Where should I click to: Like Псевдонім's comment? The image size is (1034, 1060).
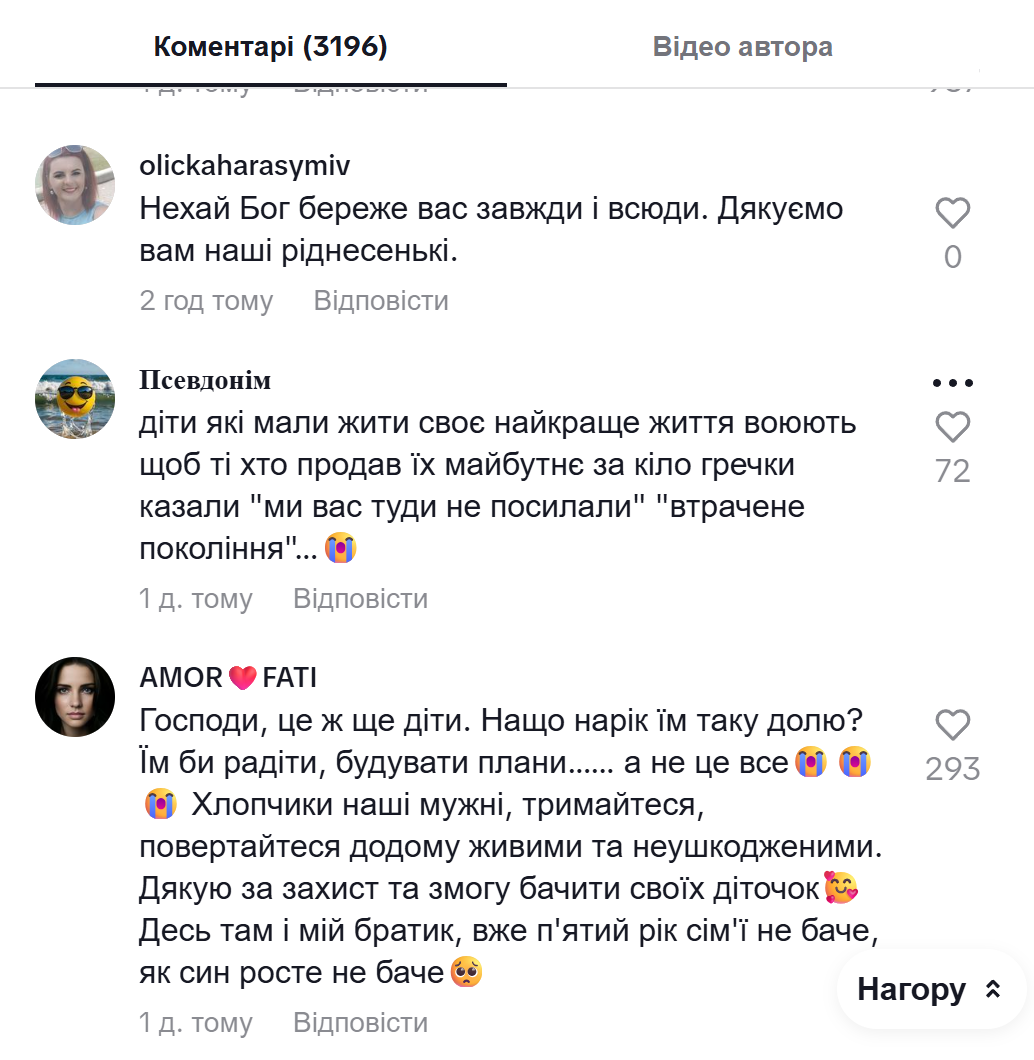952,428
